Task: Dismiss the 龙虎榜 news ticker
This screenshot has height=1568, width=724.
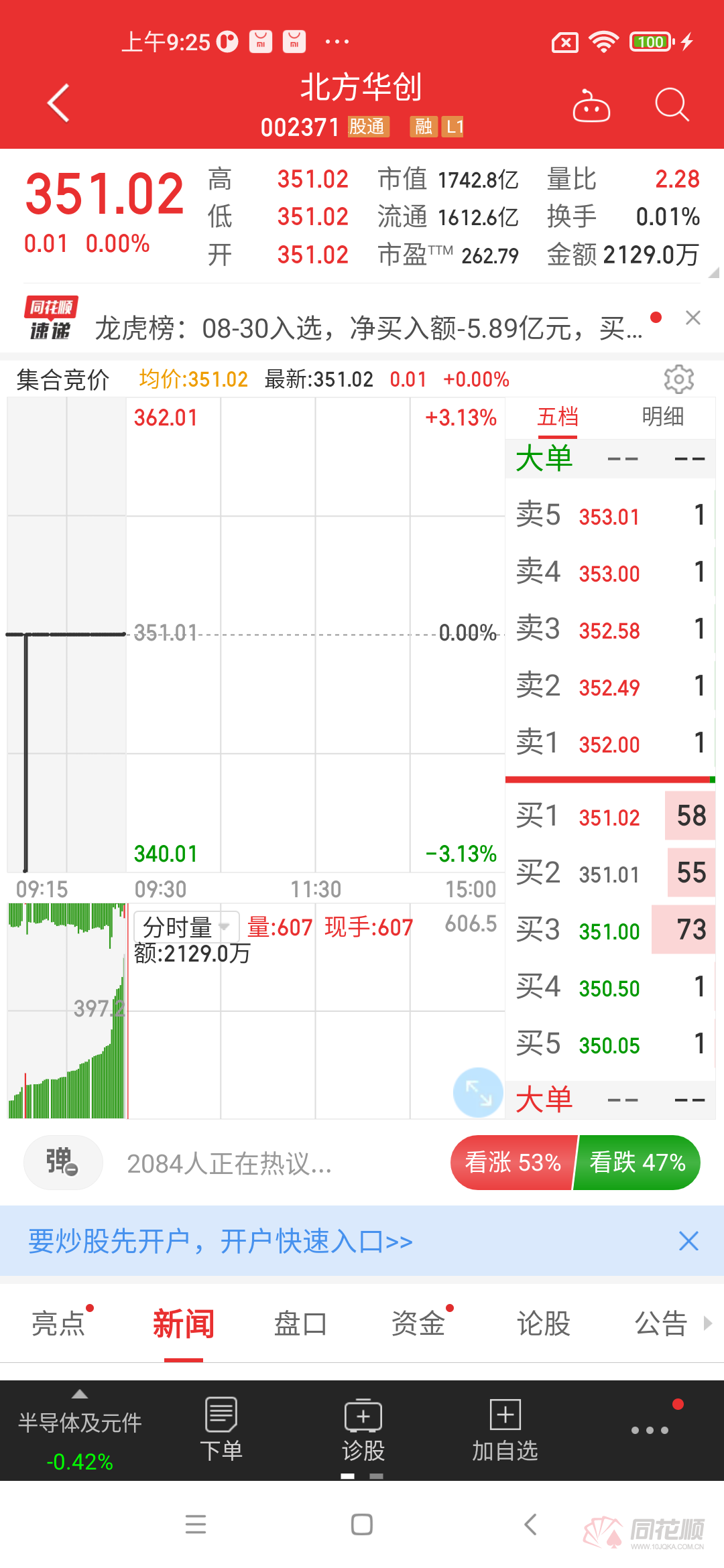Action: coord(693,318)
